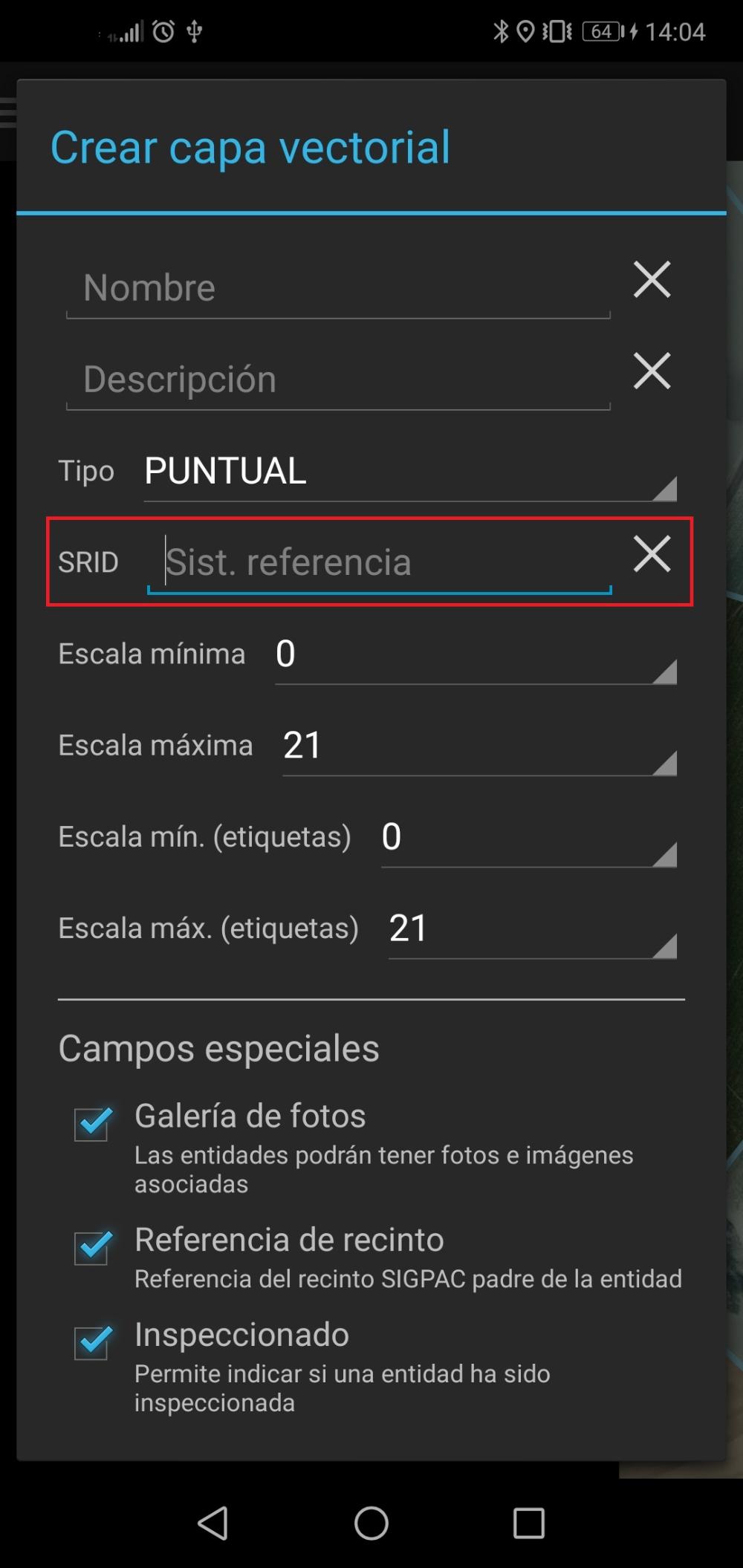The height and width of the screenshot is (1568, 743).
Task: Clear the SRID field with its X
Action: pos(652,554)
